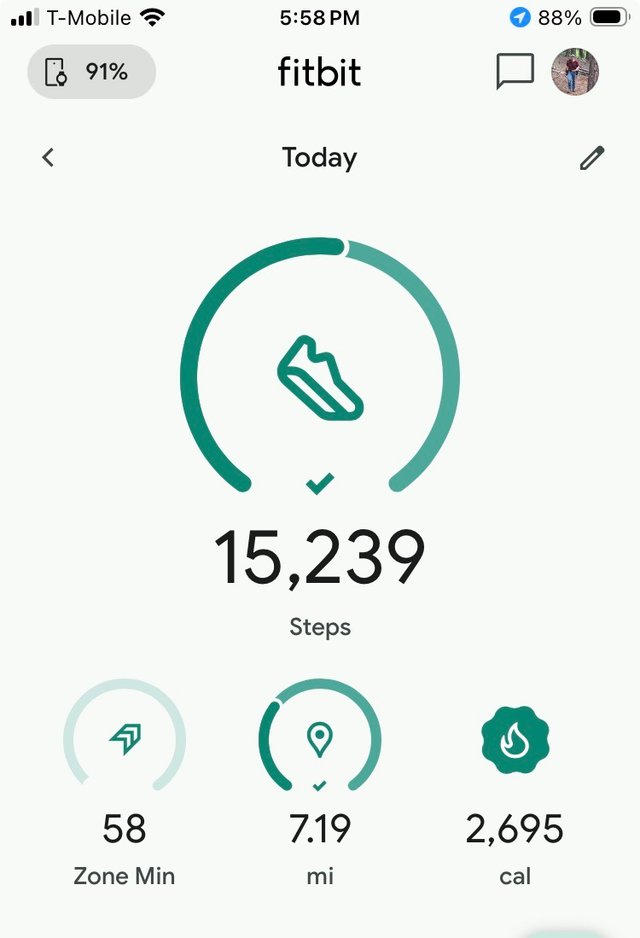This screenshot has height=938, width=640.
Task: Open the device battery 91% chip
Action: [91, 72]
